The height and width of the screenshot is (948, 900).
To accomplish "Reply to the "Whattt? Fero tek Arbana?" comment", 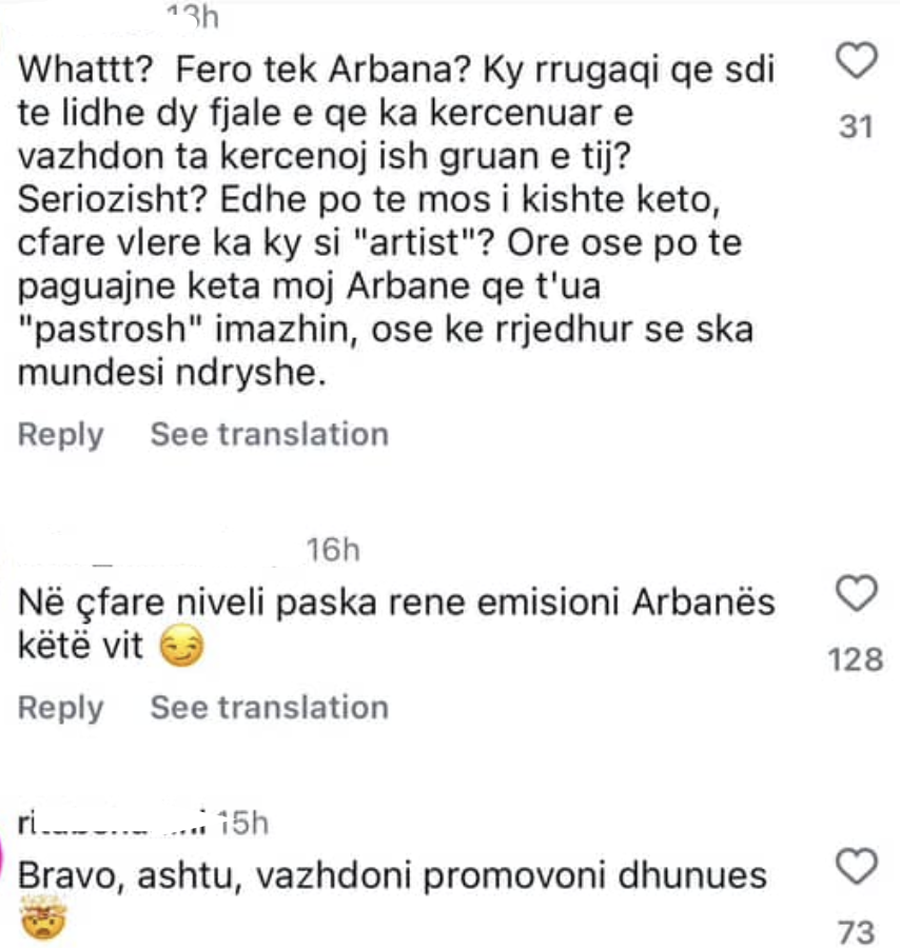I will click(61, 435).
